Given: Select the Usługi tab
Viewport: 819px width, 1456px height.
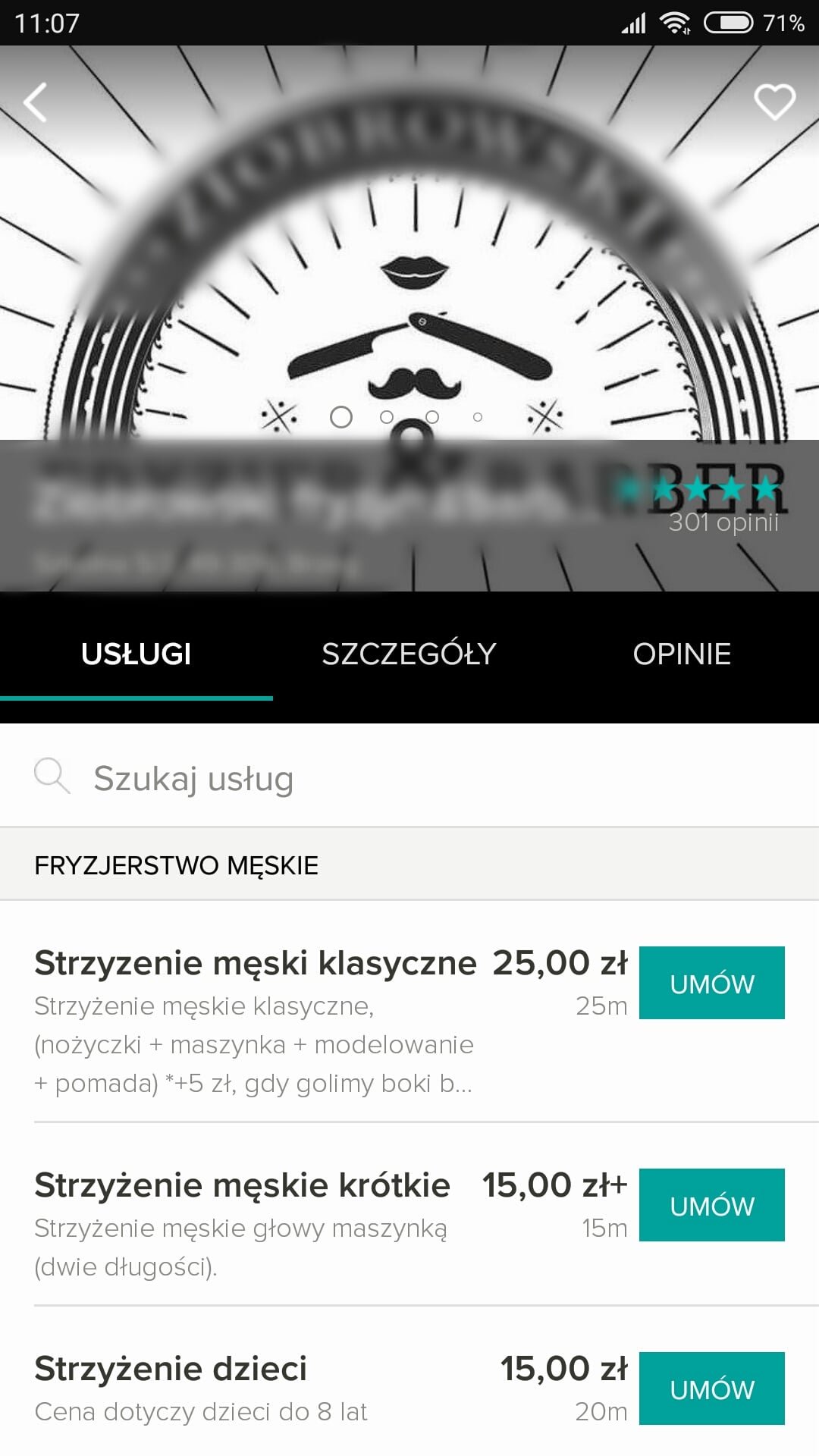Looking at the screenshot, I should [x=136, y=654].
